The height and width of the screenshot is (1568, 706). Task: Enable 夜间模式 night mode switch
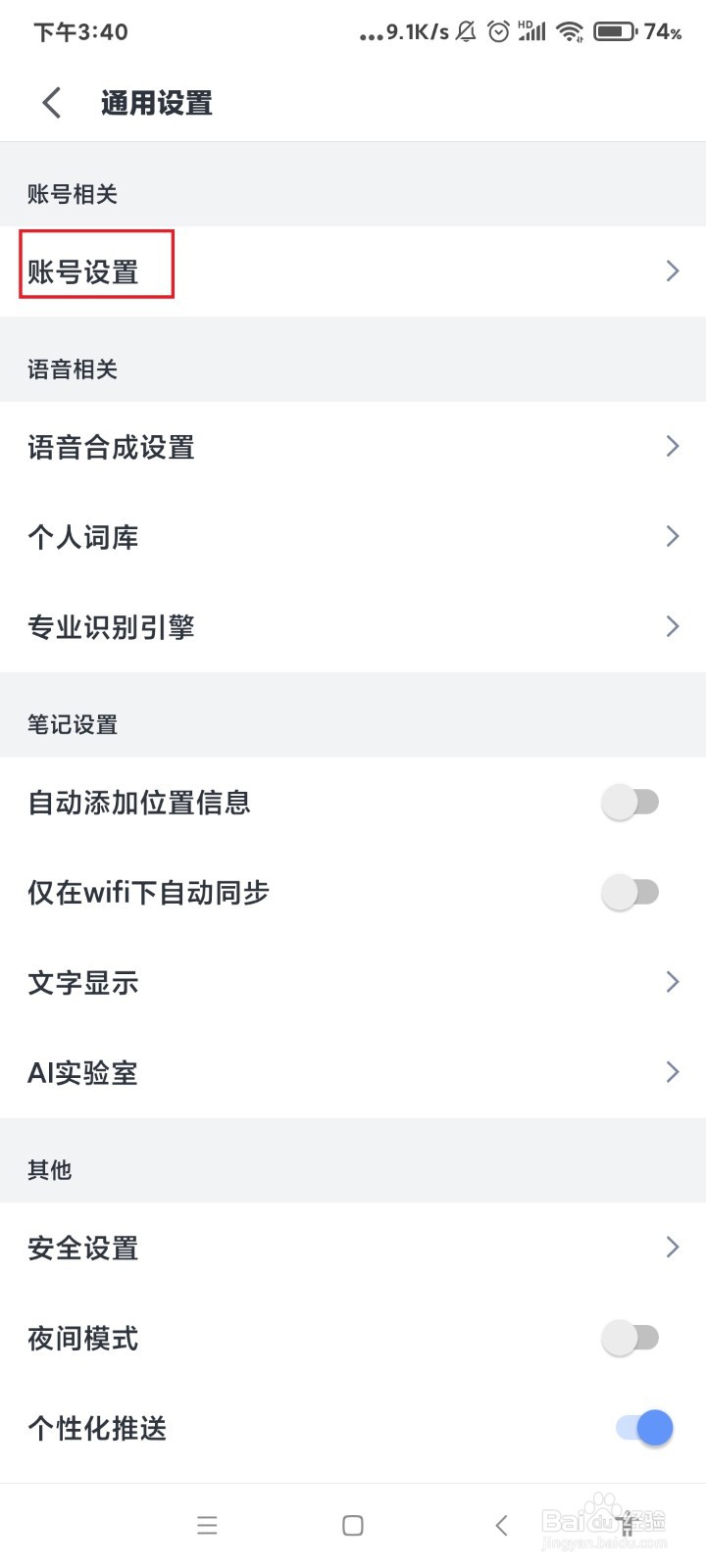[x=631, y=1337]
